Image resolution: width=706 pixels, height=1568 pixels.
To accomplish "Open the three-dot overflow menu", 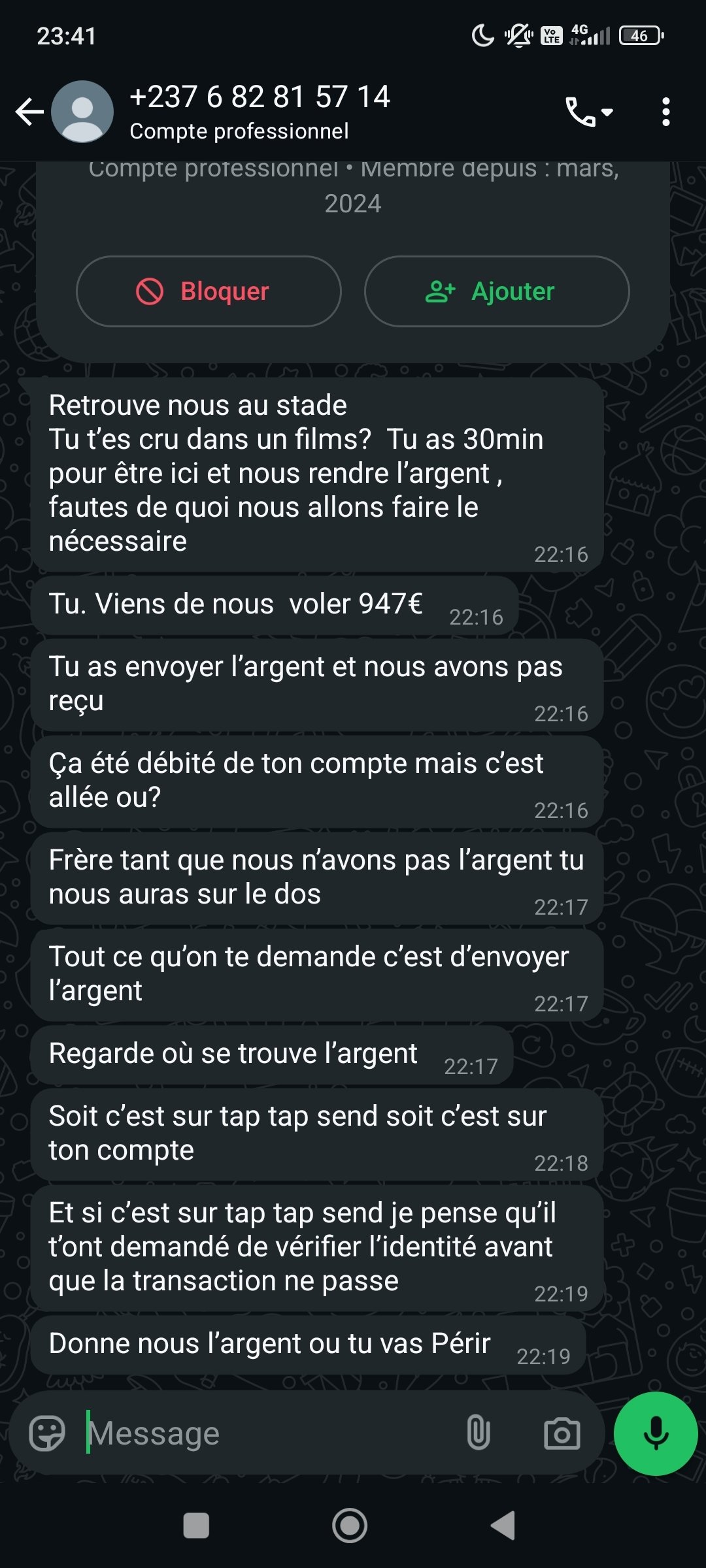I will point(665,112).
